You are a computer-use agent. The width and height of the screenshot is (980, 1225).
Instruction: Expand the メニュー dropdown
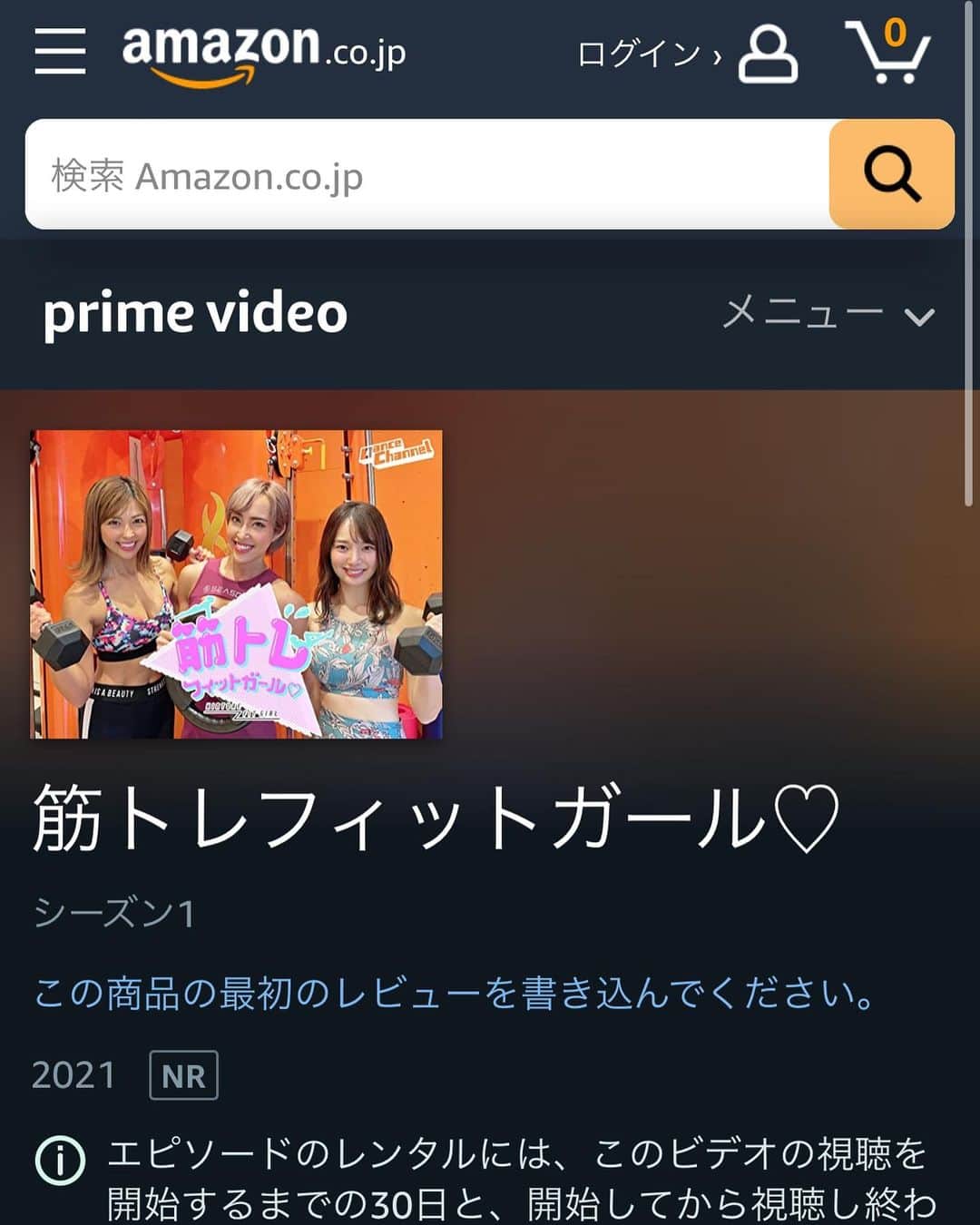coord(828,314)
